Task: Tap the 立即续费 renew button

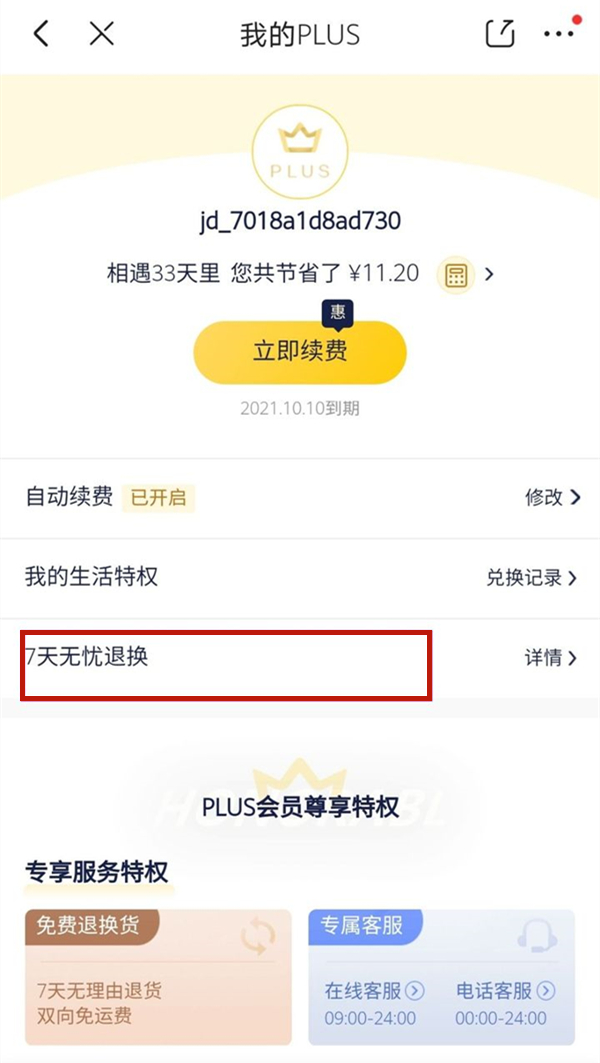Action: (x=300, y=353)
